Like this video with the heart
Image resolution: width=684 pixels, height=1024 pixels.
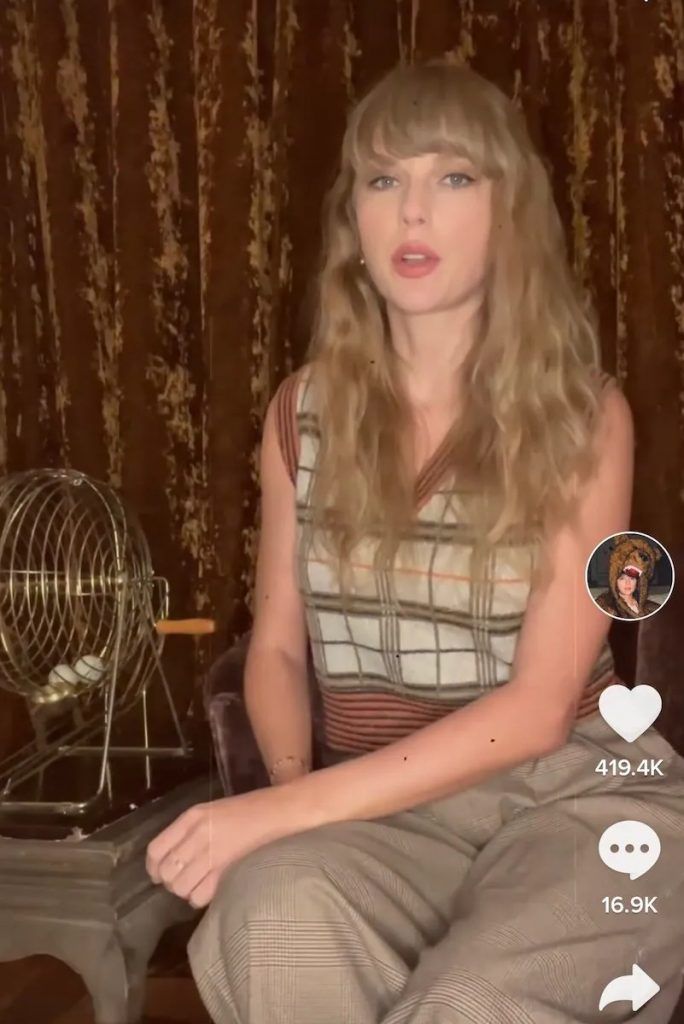click(629, 712)
